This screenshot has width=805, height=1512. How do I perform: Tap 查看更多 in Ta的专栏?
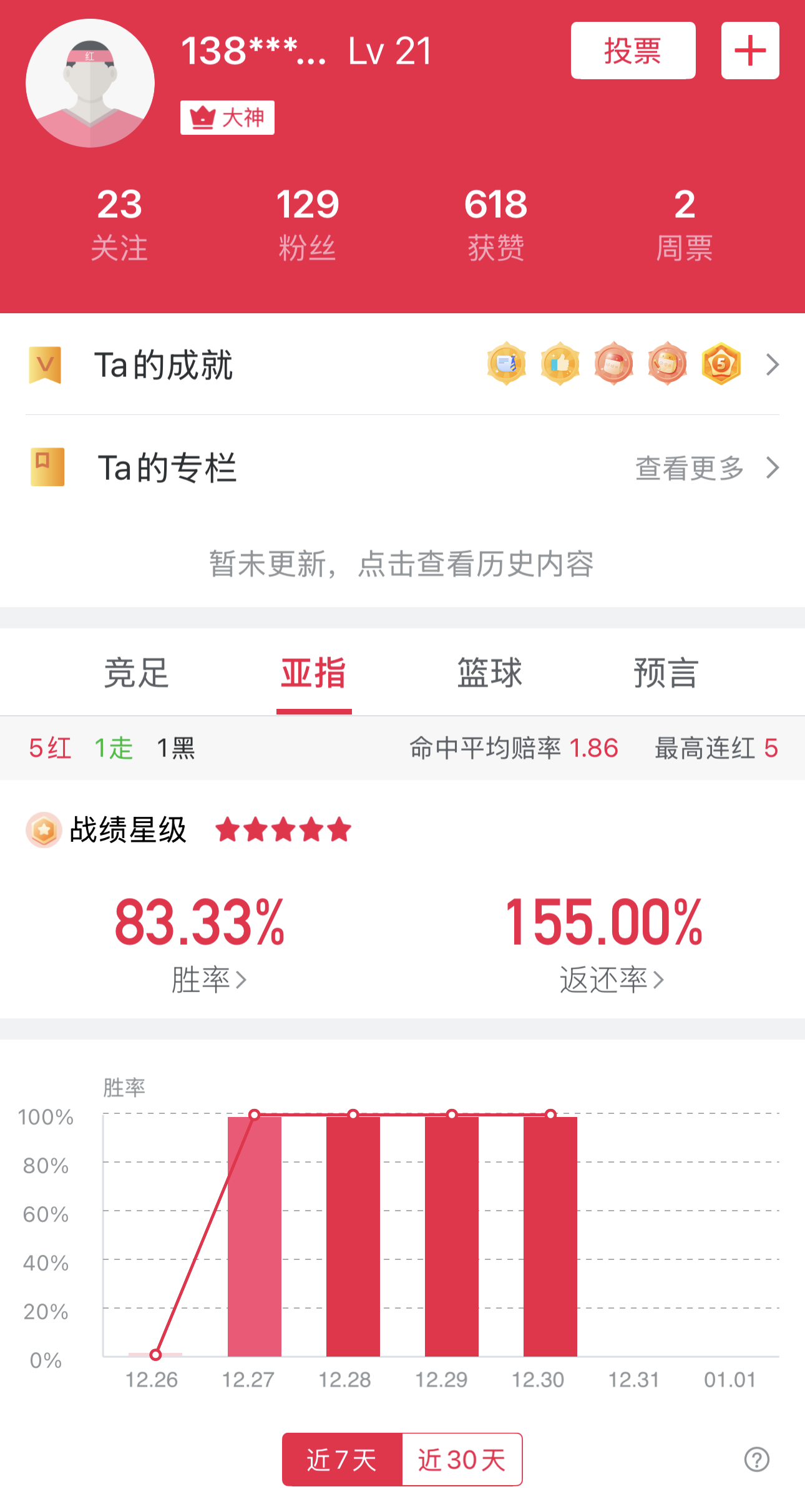tap(705, 468)
